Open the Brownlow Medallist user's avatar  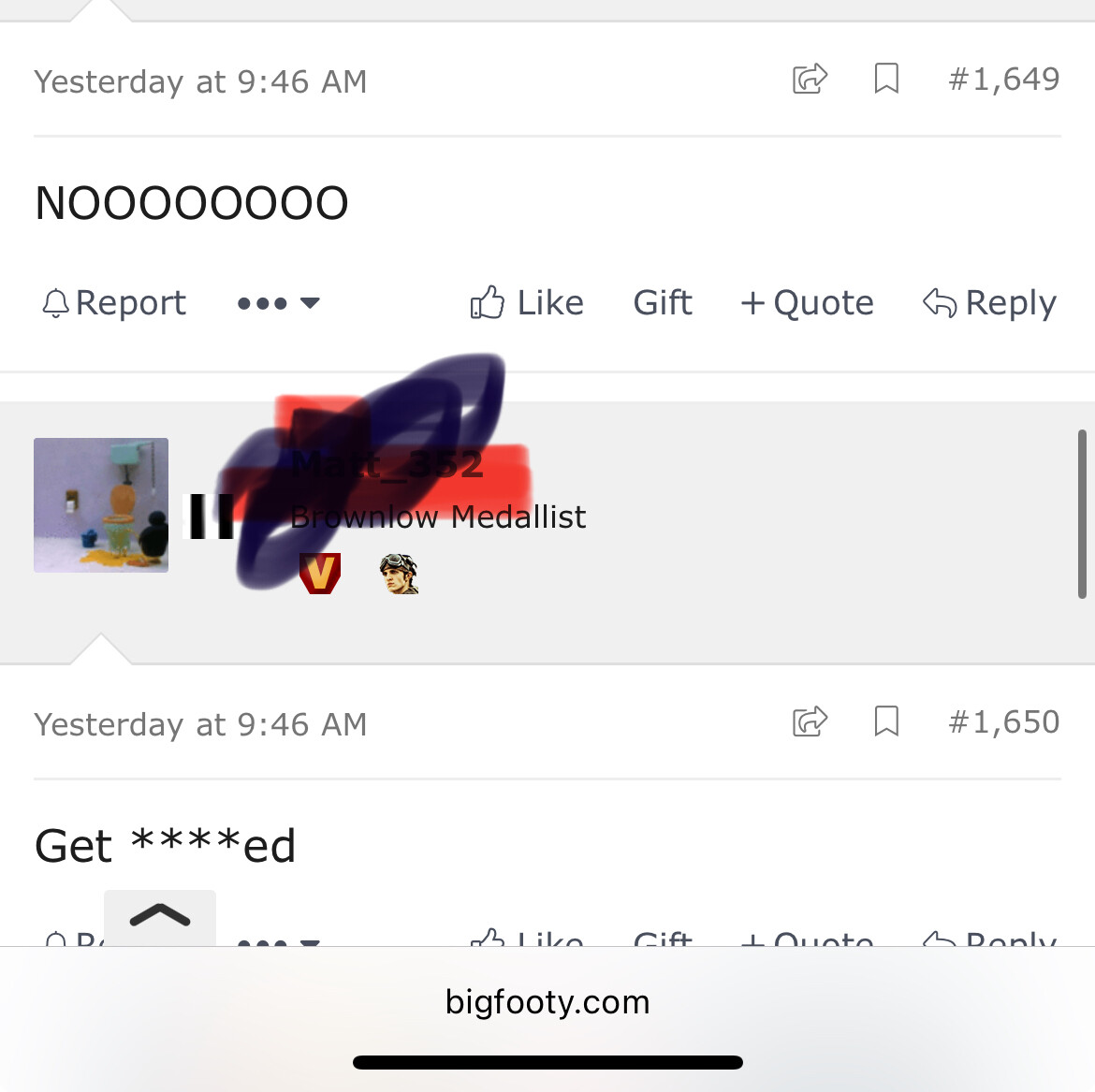click(101, 504)
